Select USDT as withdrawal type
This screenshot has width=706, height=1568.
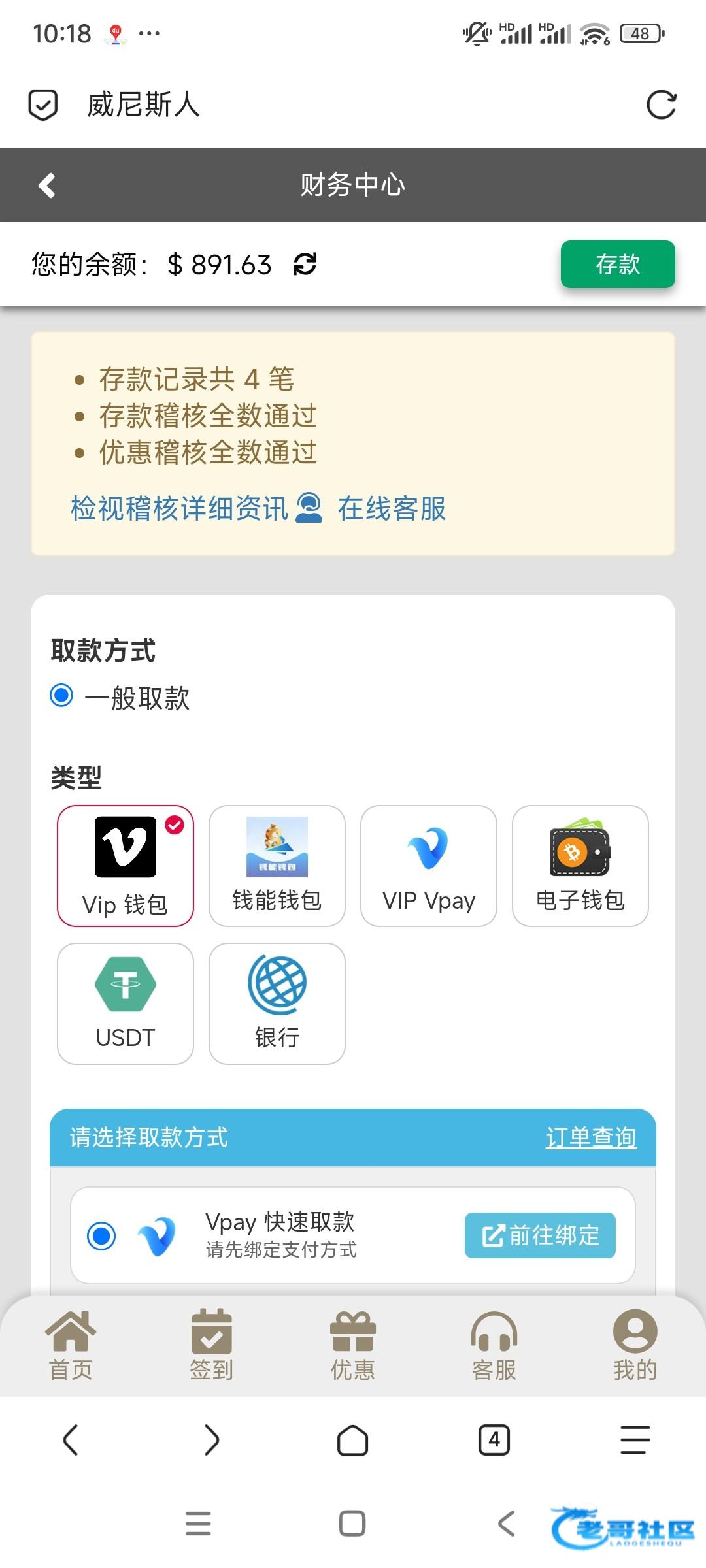point(126,1004)
